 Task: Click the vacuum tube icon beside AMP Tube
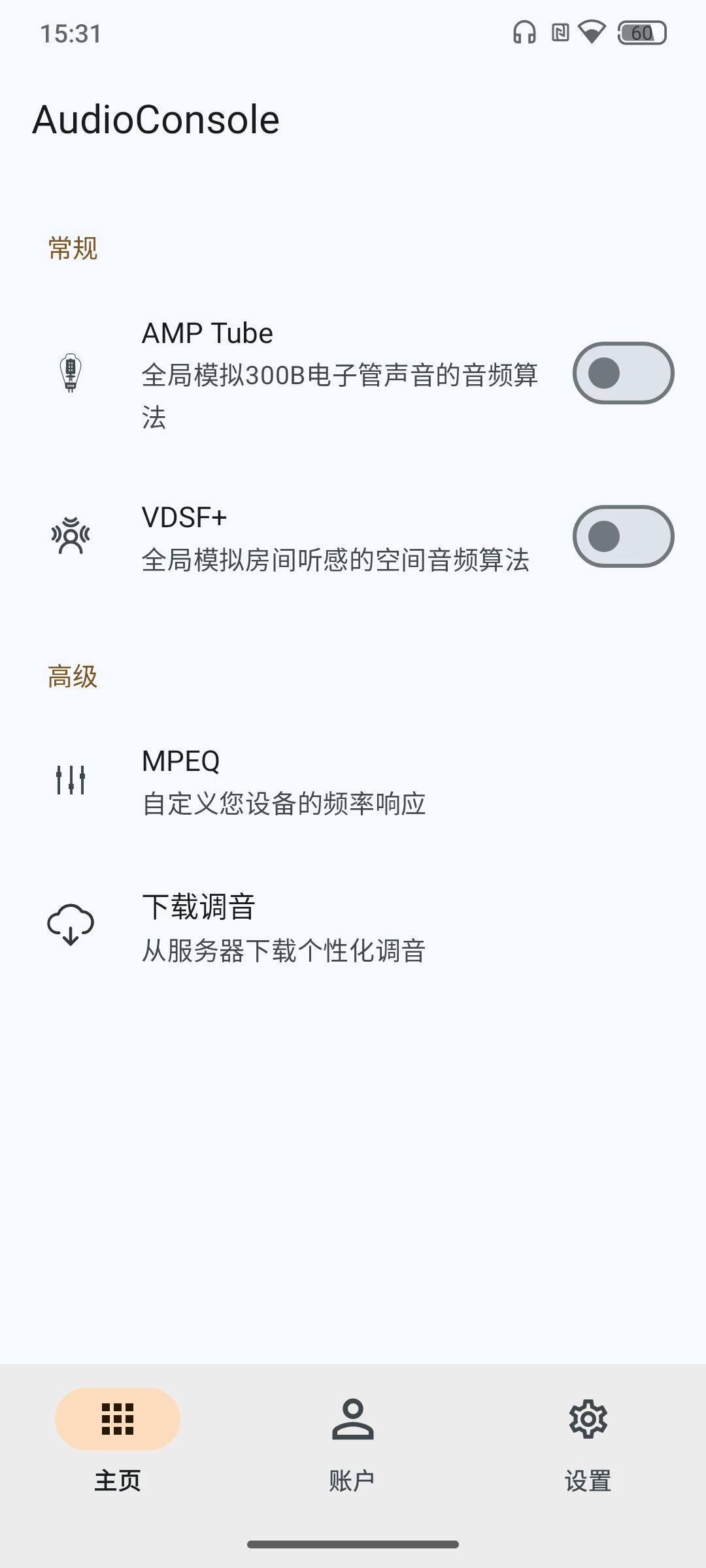click(70, 373)
